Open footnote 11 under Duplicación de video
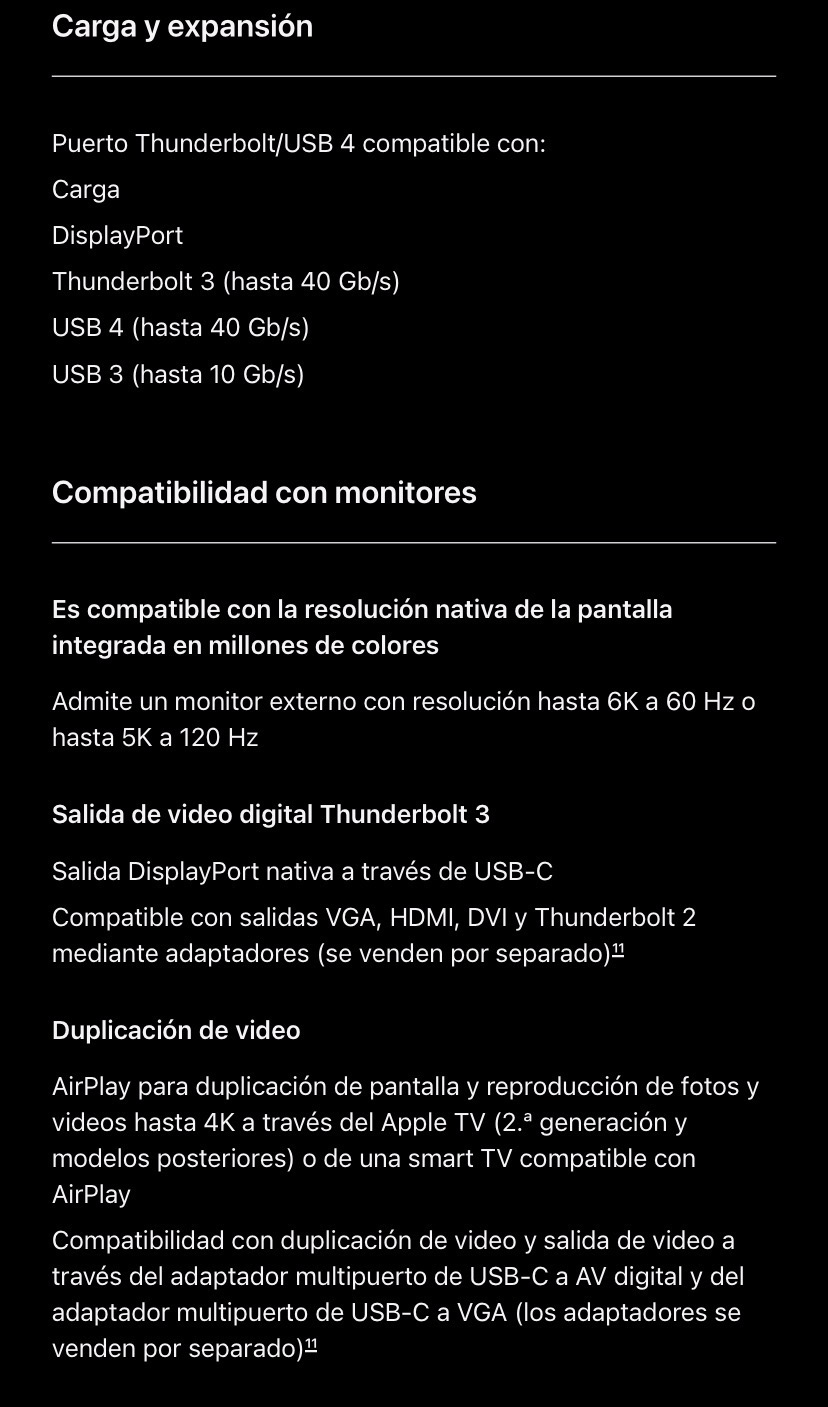Screen dimensions: 828x1407 pos(311,1345)
